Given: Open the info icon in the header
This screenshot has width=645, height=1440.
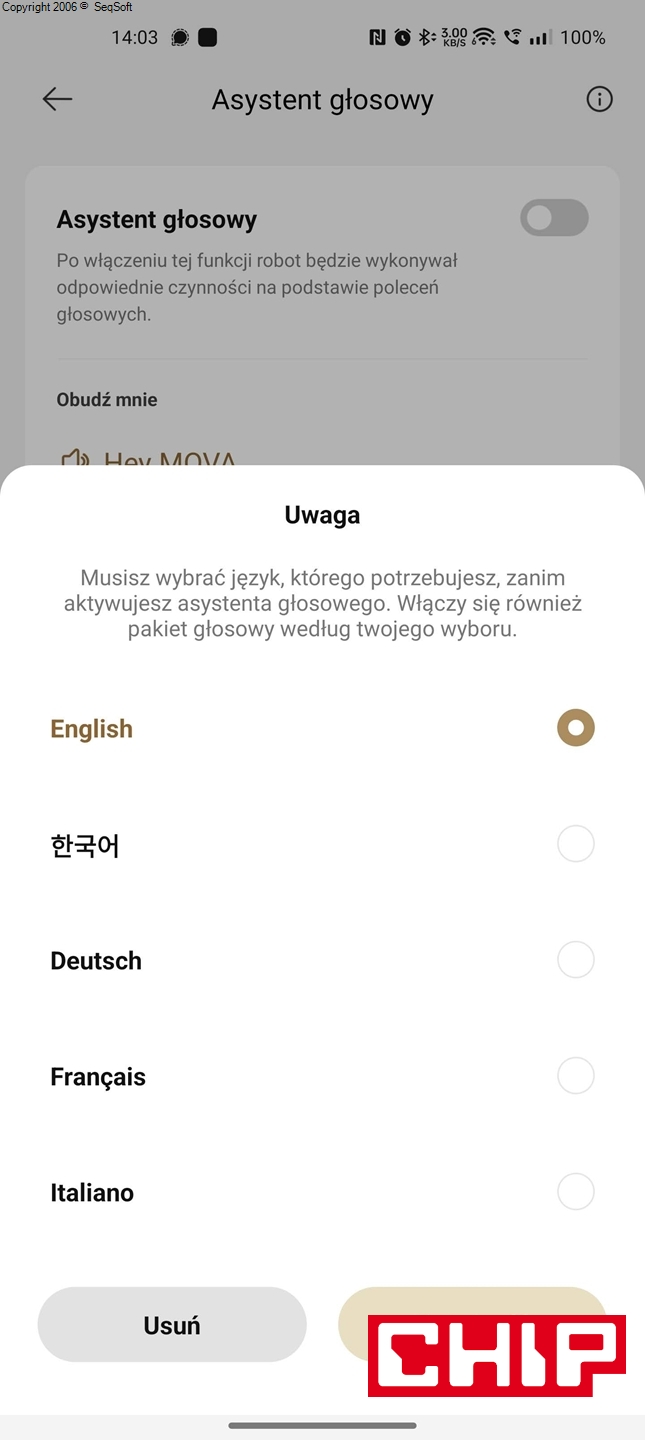Looking at the screenshot, I should point(599,99).
